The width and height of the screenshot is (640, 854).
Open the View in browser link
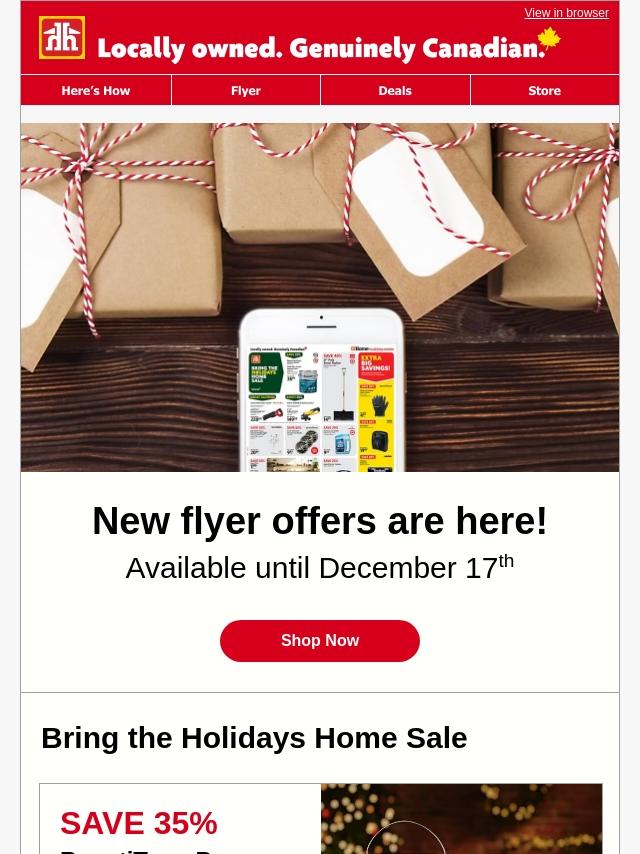point(566,13)
